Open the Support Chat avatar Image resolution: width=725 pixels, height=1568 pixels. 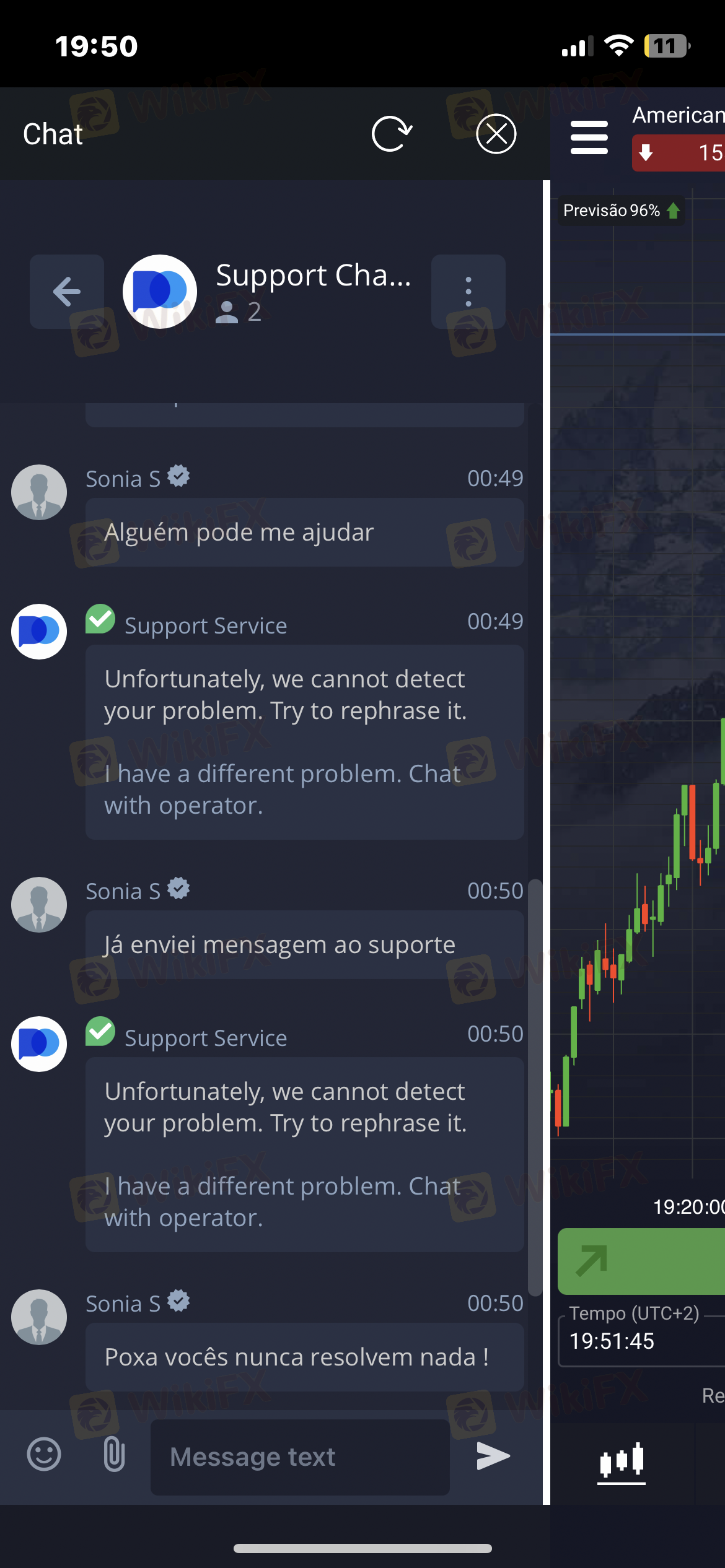click(160, 292)
